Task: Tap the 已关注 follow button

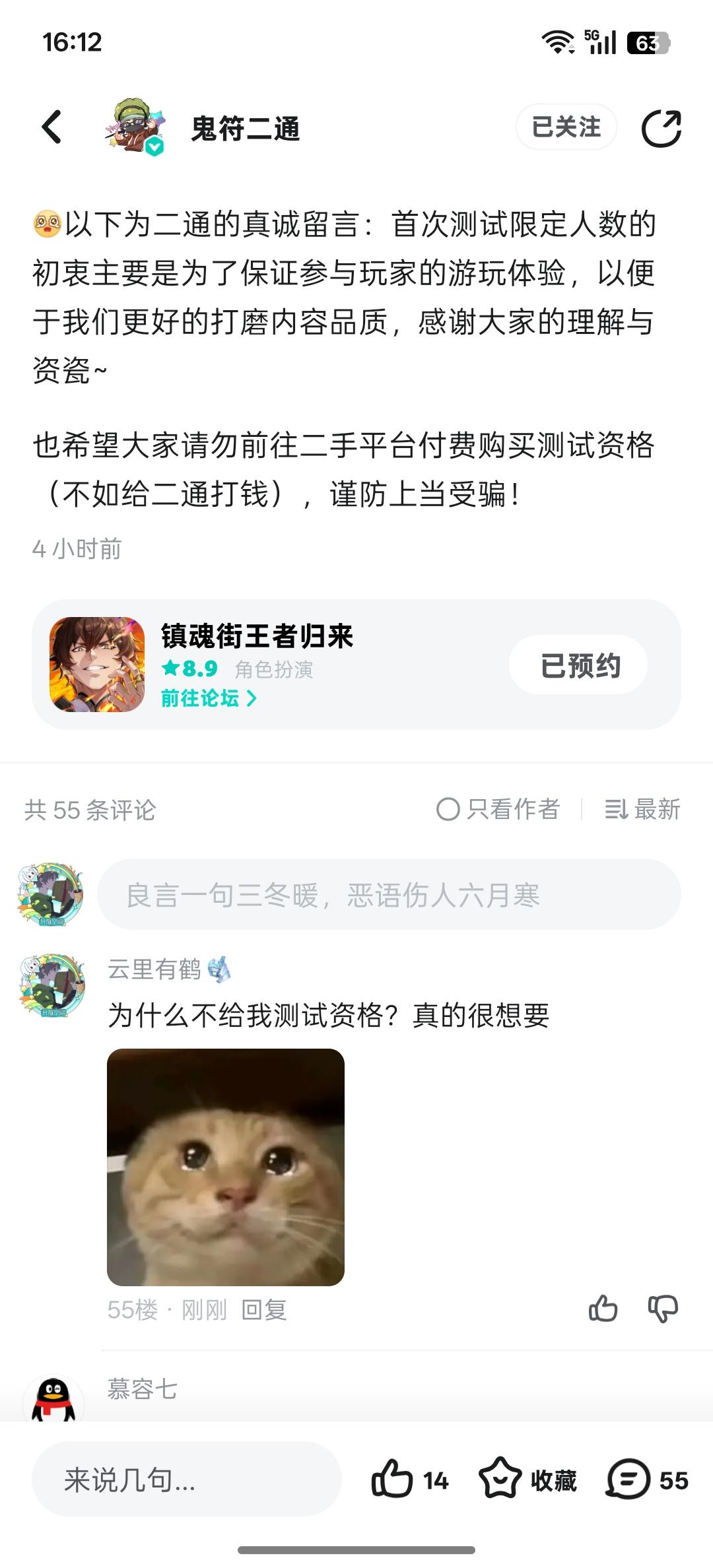Action: pos(566,127)
